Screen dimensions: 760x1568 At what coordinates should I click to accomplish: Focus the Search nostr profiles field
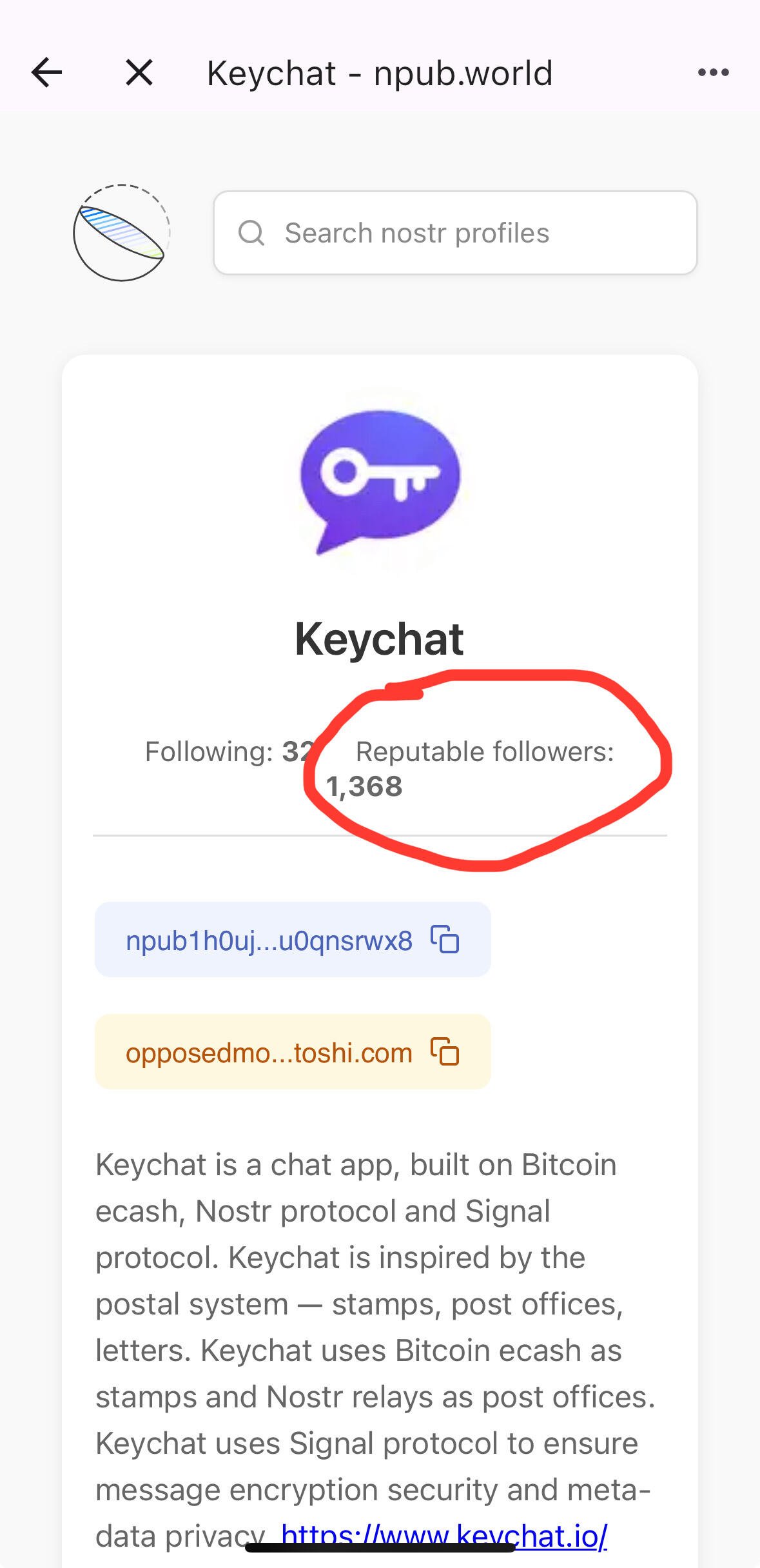coord(455,233)
